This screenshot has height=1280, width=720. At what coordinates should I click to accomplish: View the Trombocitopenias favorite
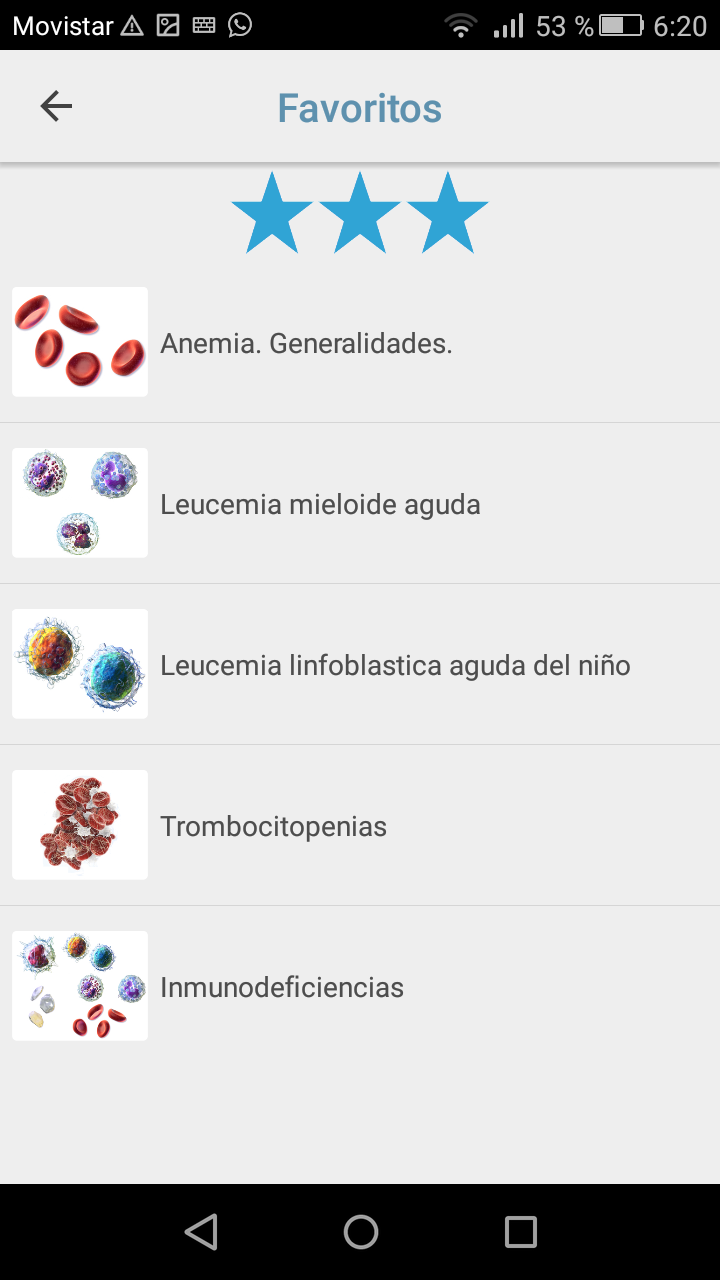coord(273,826)
